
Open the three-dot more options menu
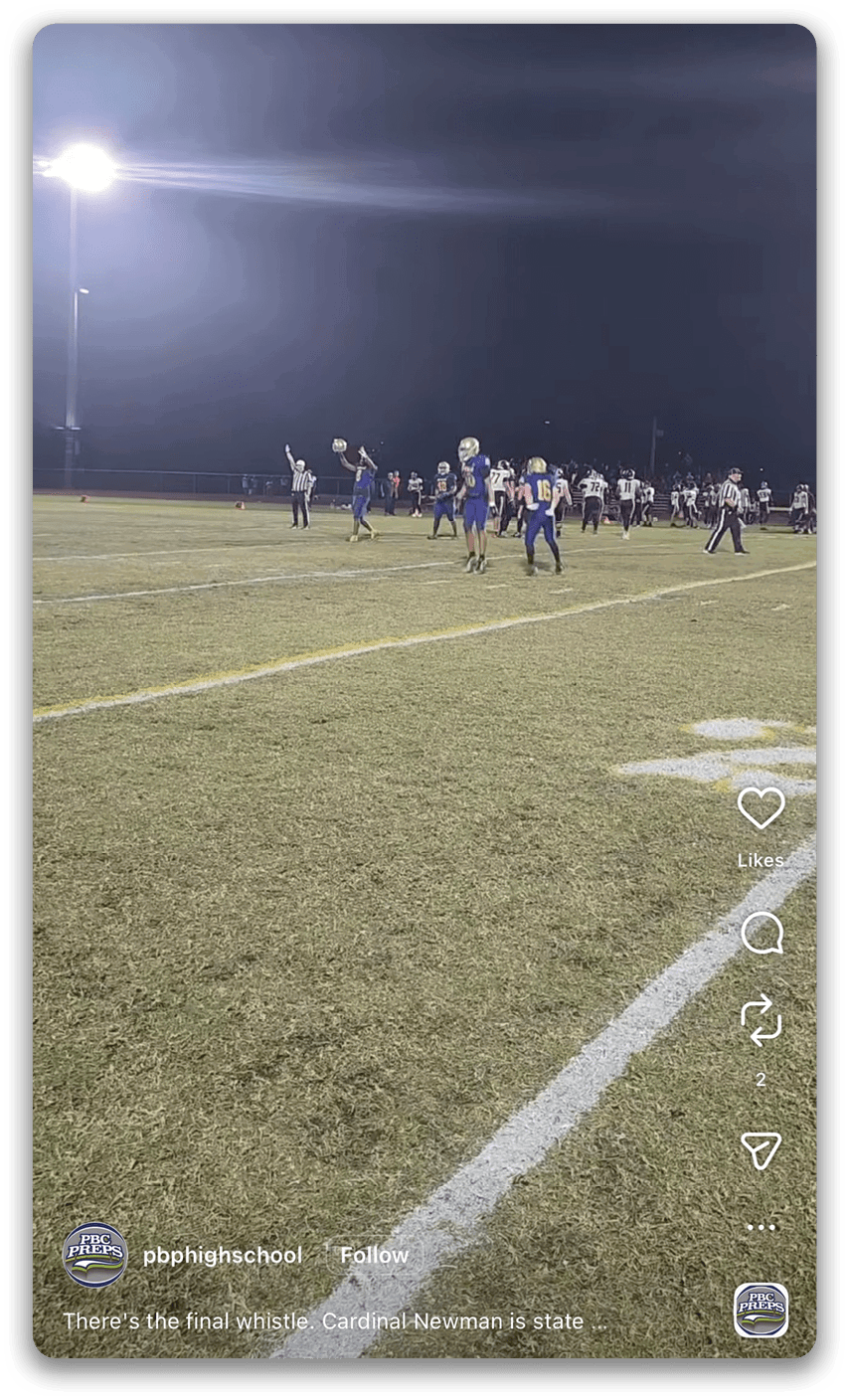point(761,1227)
